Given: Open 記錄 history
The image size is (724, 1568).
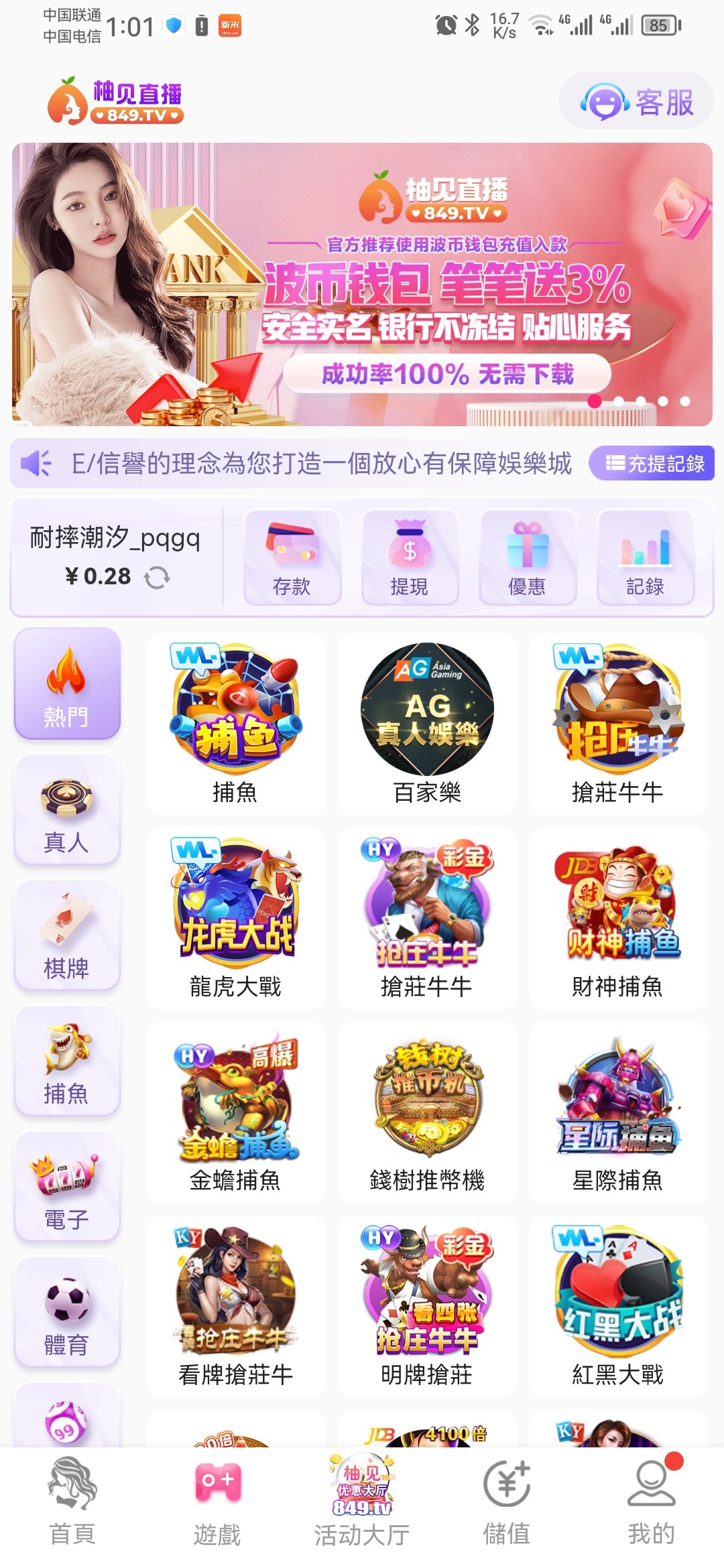Looking at the screenshot, I should 645,558.
